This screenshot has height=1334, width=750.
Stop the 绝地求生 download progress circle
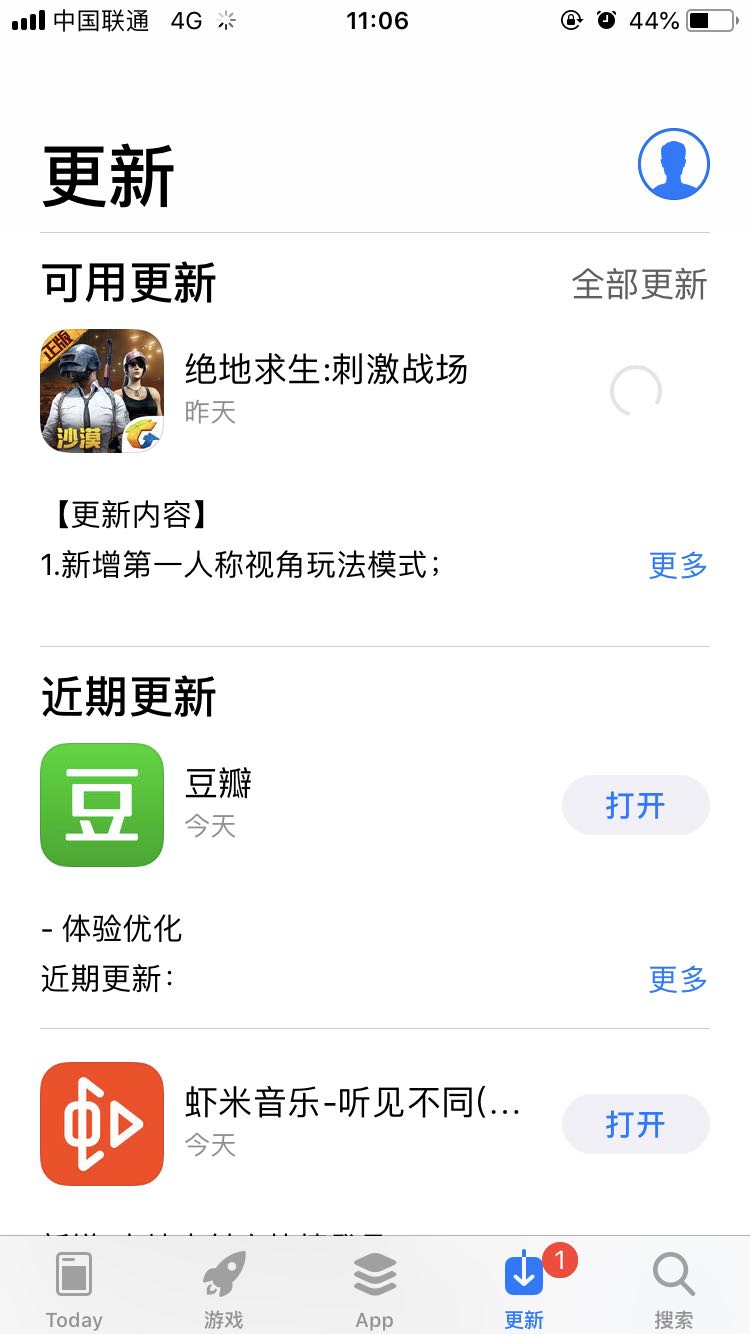click(x=636, y=391)
